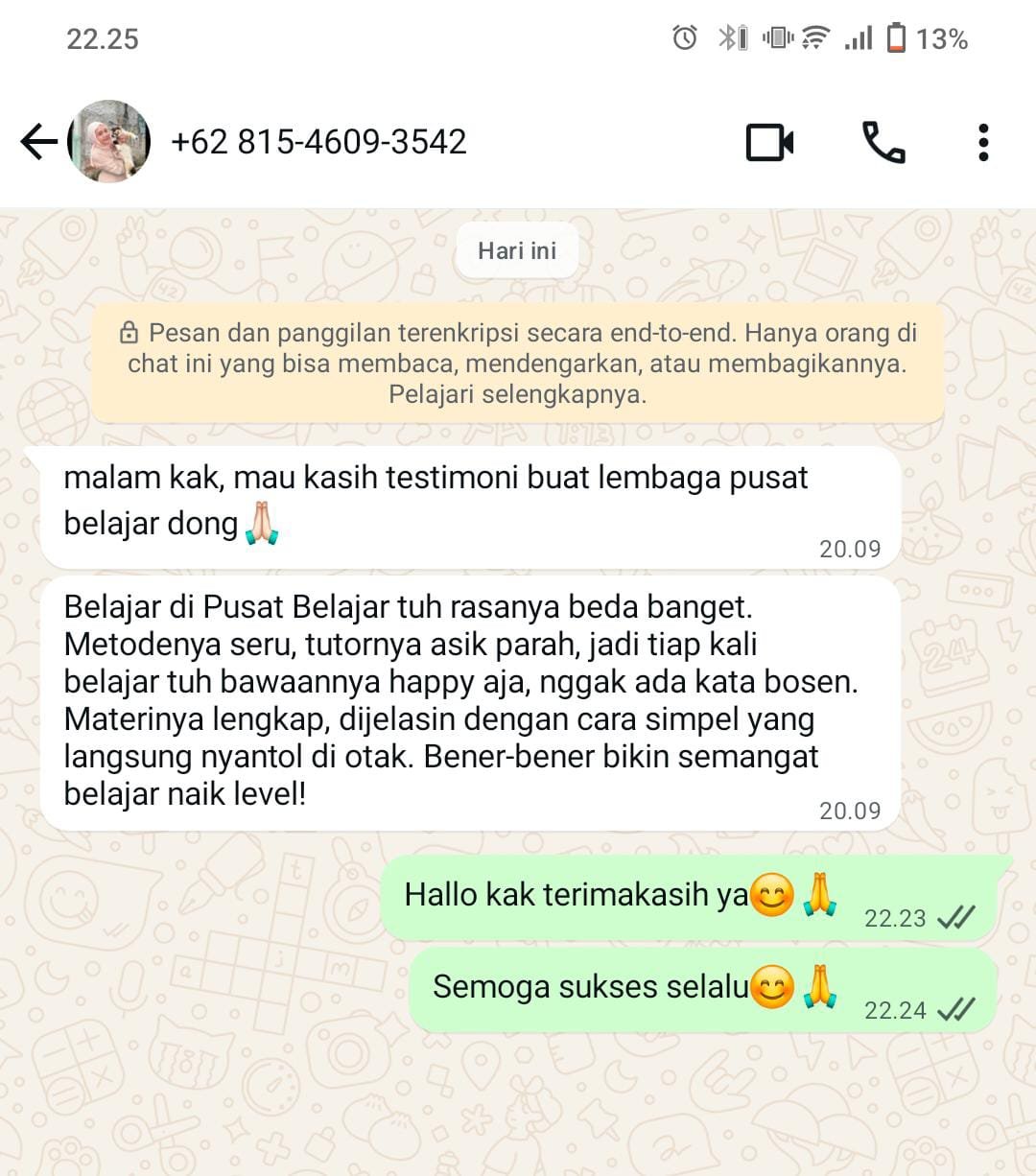Viewport: 1036px width, 1176px height.
Task: Start a voice call
Action: (x=883, y=142)
